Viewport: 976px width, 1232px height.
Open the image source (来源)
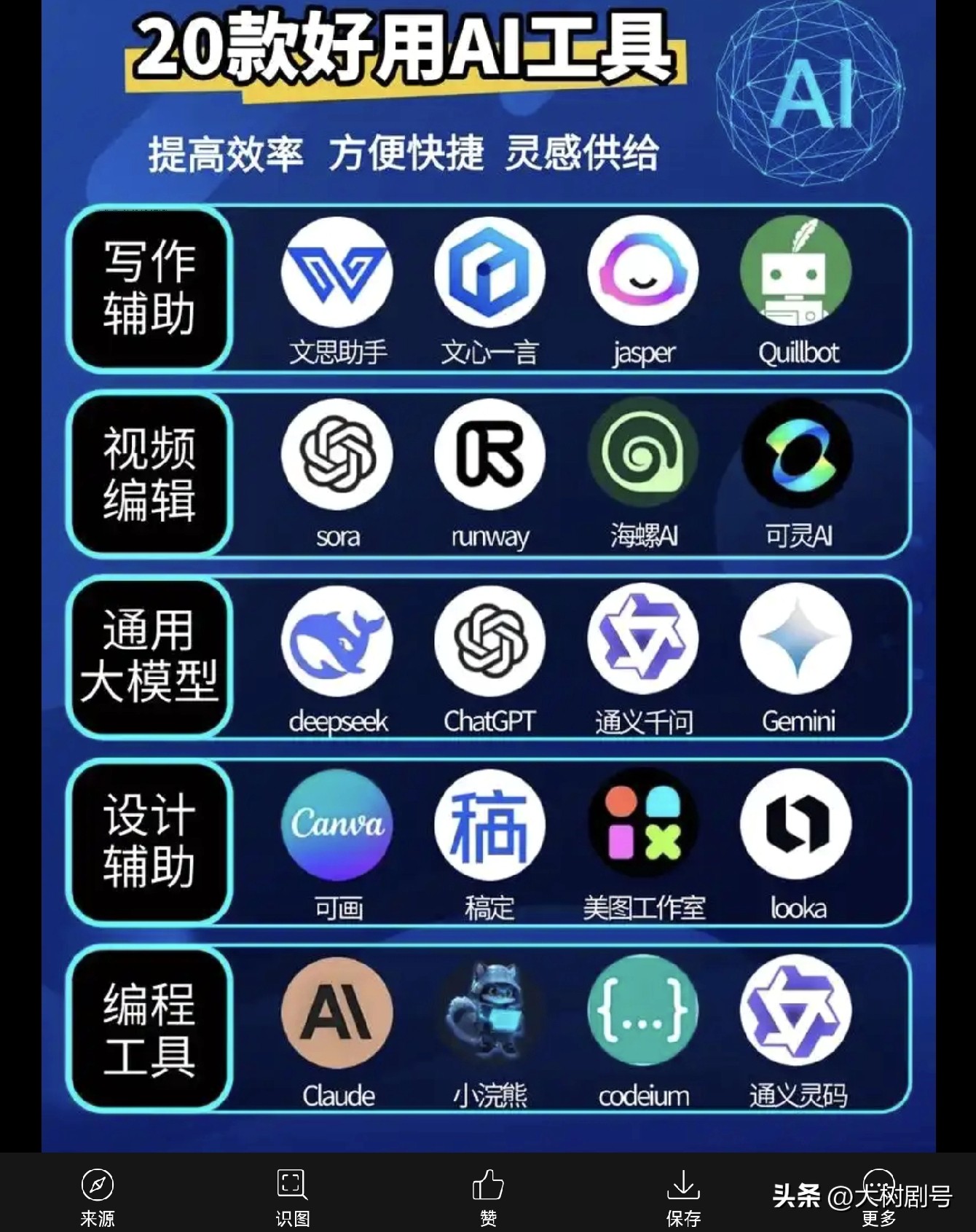98,1195
